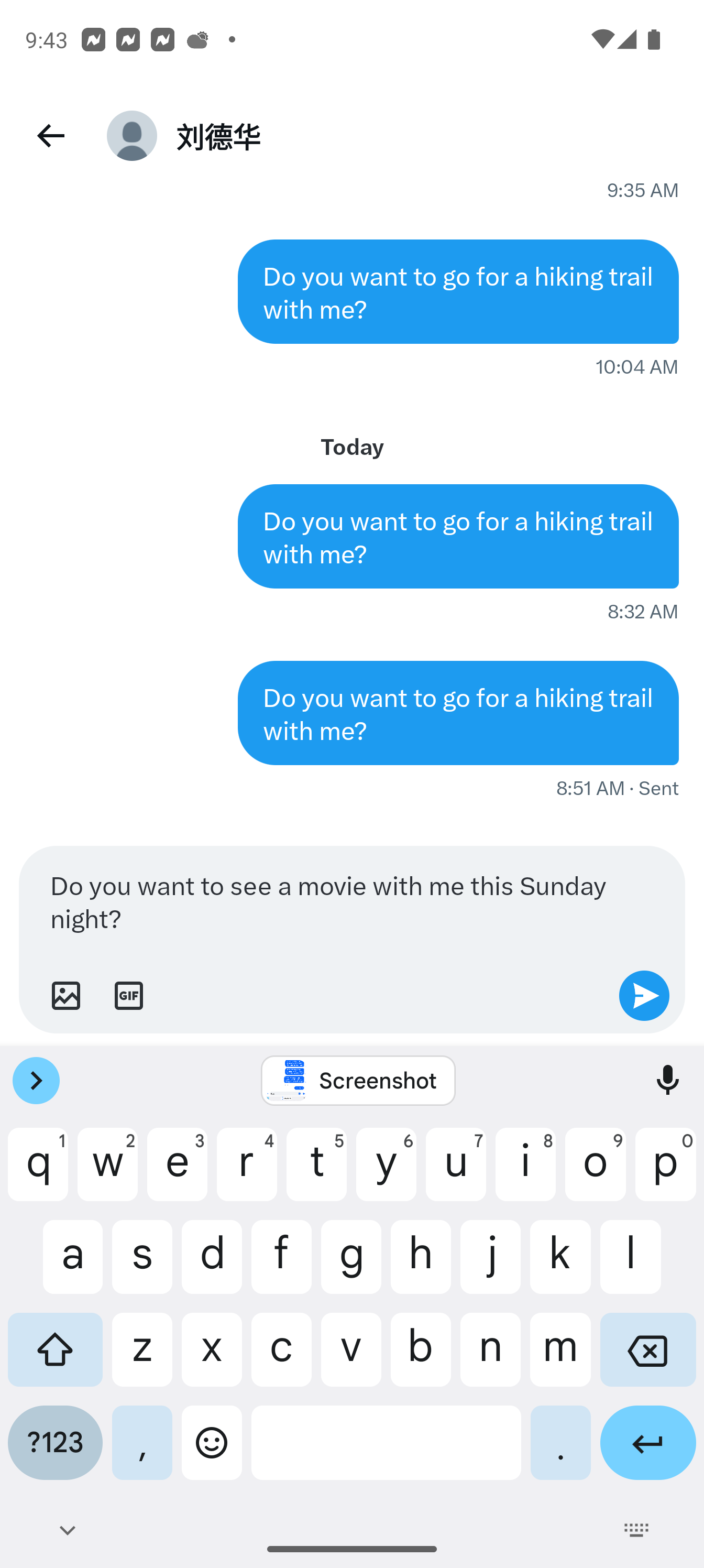
Task: Expand the keyboard toolbar arrow
Action: pyautogui.click(x=36, y=1081)
